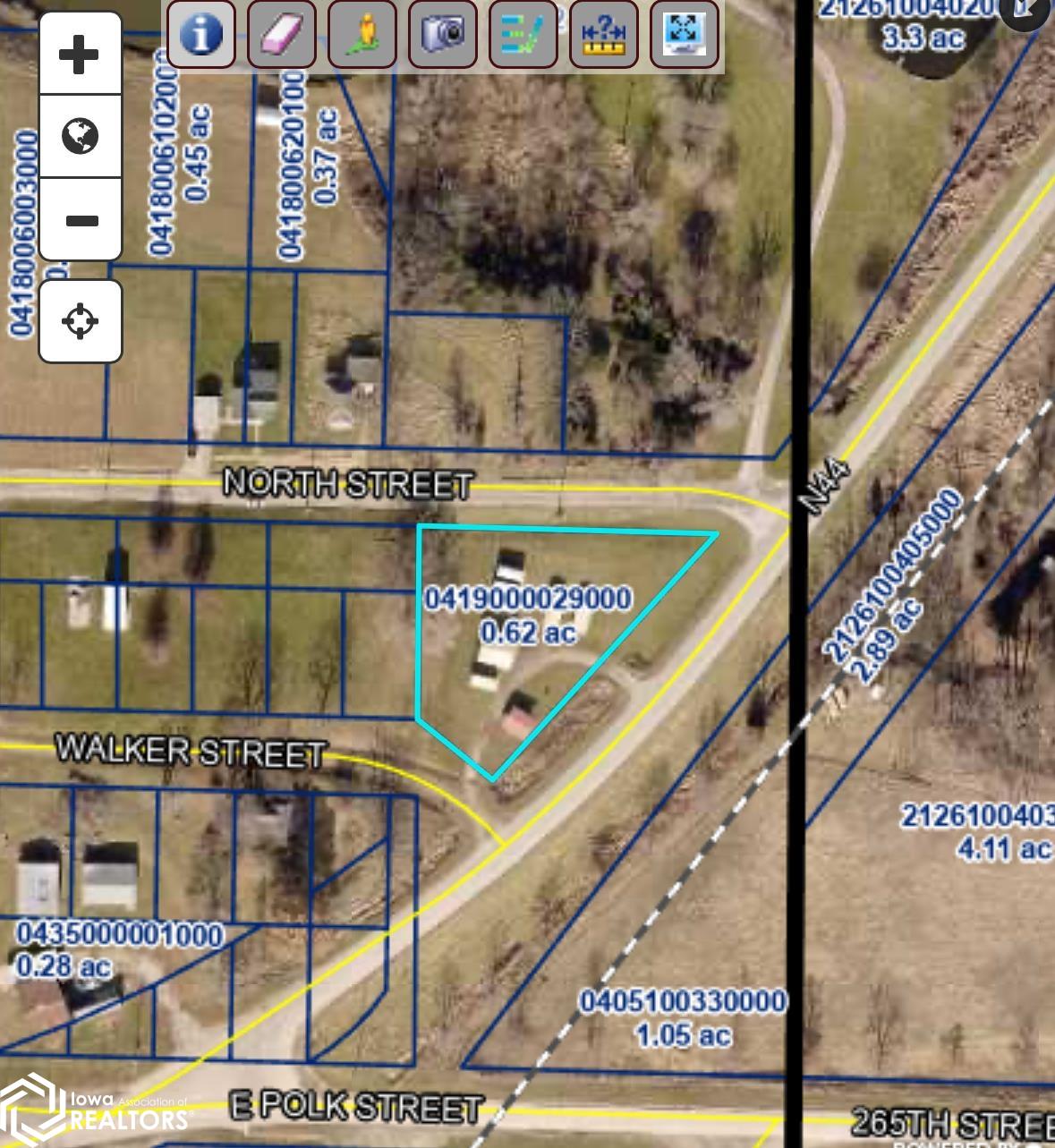This screenshot has width=1055, height=1148.
Task: Zoom in on the map
Action: click(80, 55)
